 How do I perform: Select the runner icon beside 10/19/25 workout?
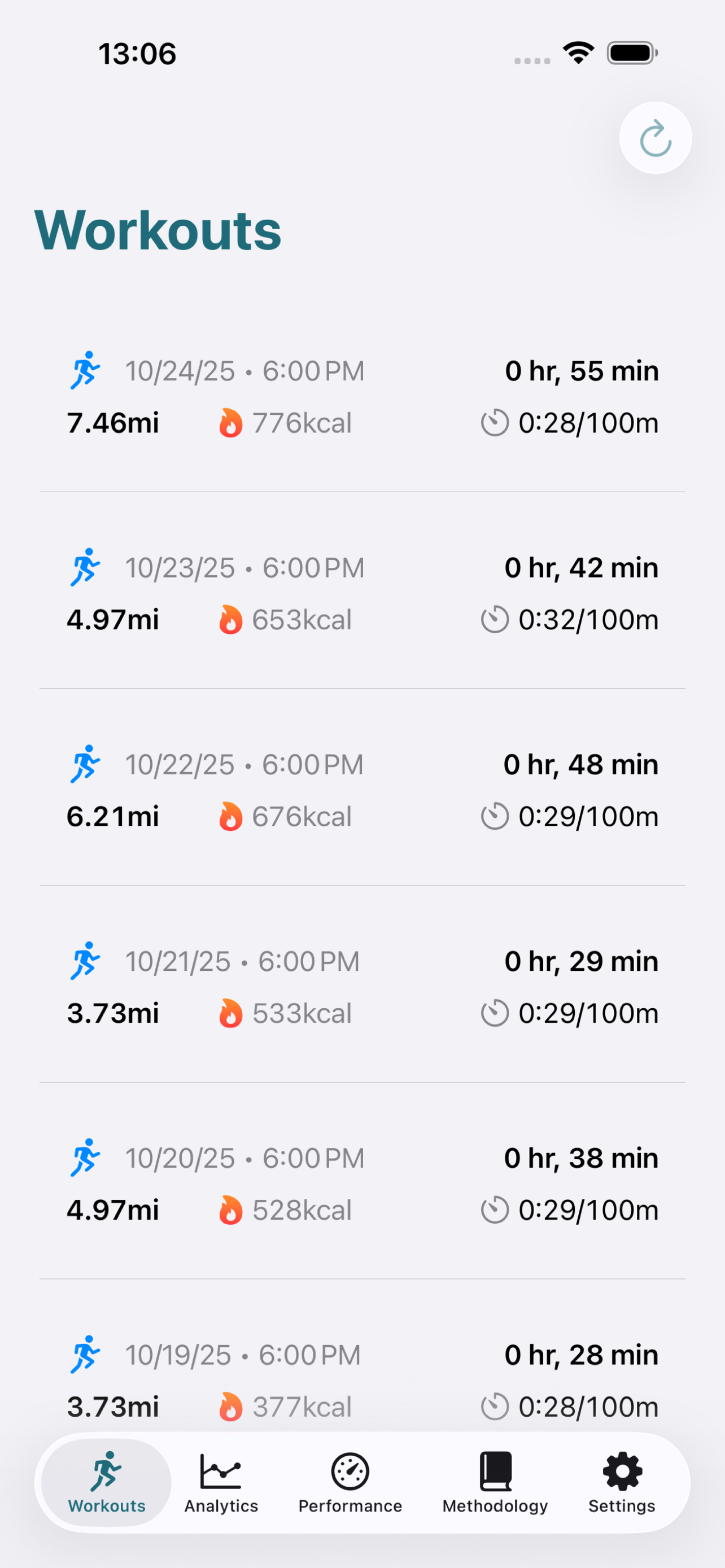coord(87,1354)
